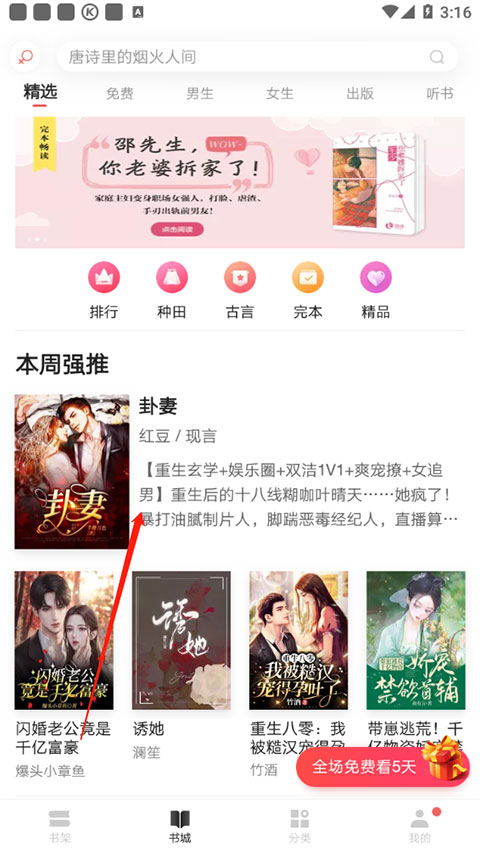
Task: Open the book 诱她
Action: tap(181, 666)
